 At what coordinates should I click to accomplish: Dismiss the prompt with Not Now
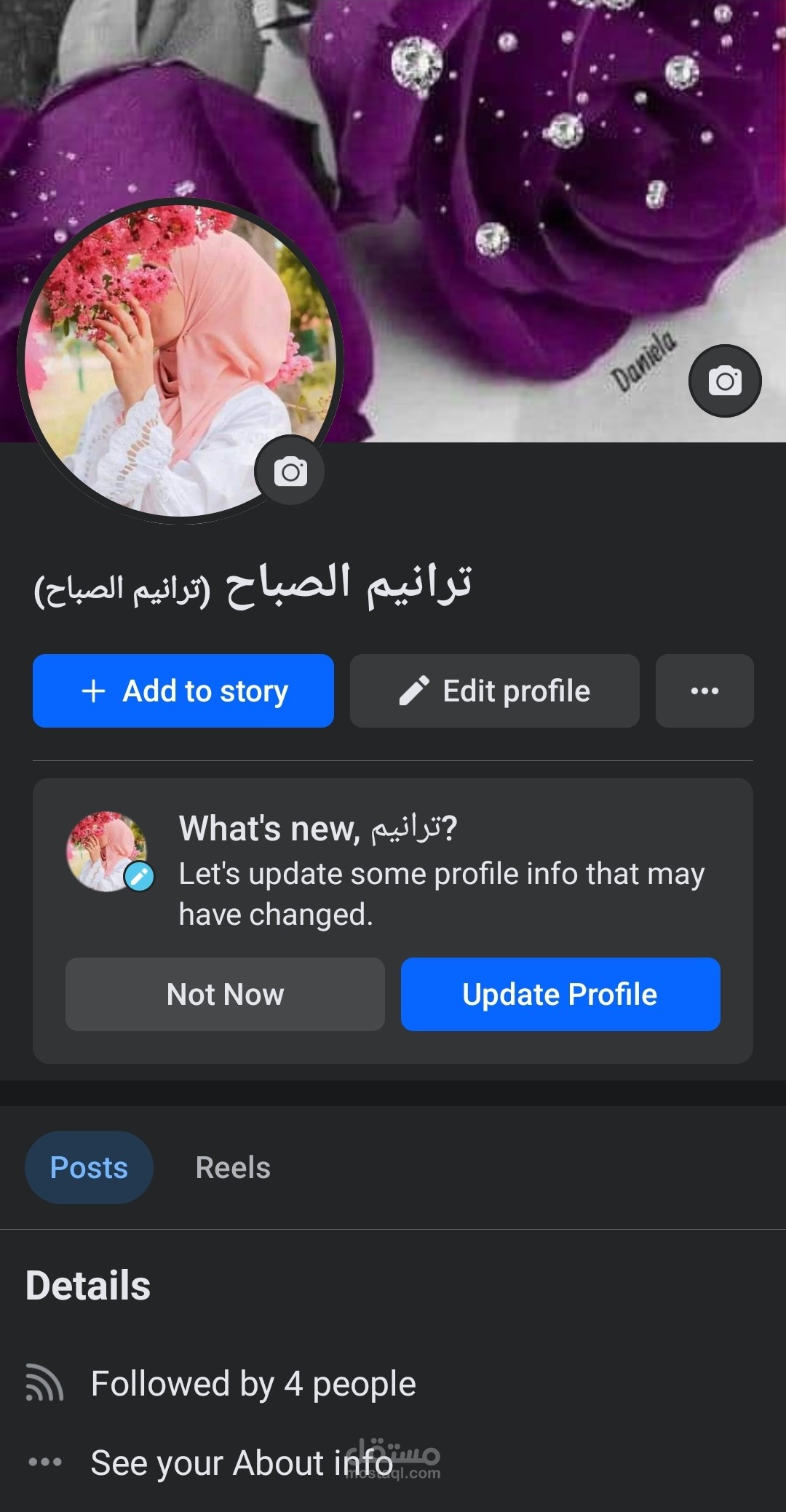225,994
